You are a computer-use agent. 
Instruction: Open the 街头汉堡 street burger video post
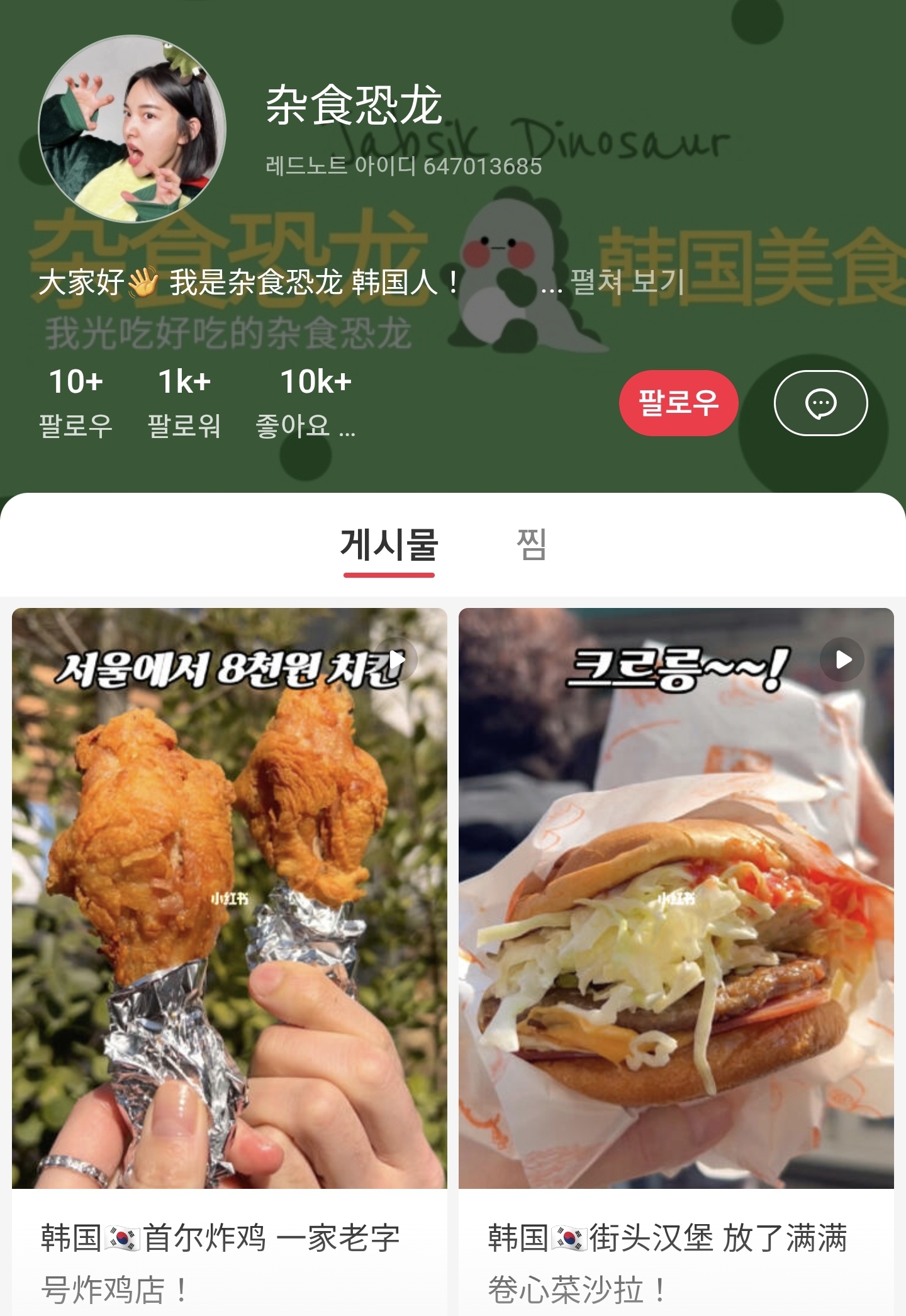(676, 962)
